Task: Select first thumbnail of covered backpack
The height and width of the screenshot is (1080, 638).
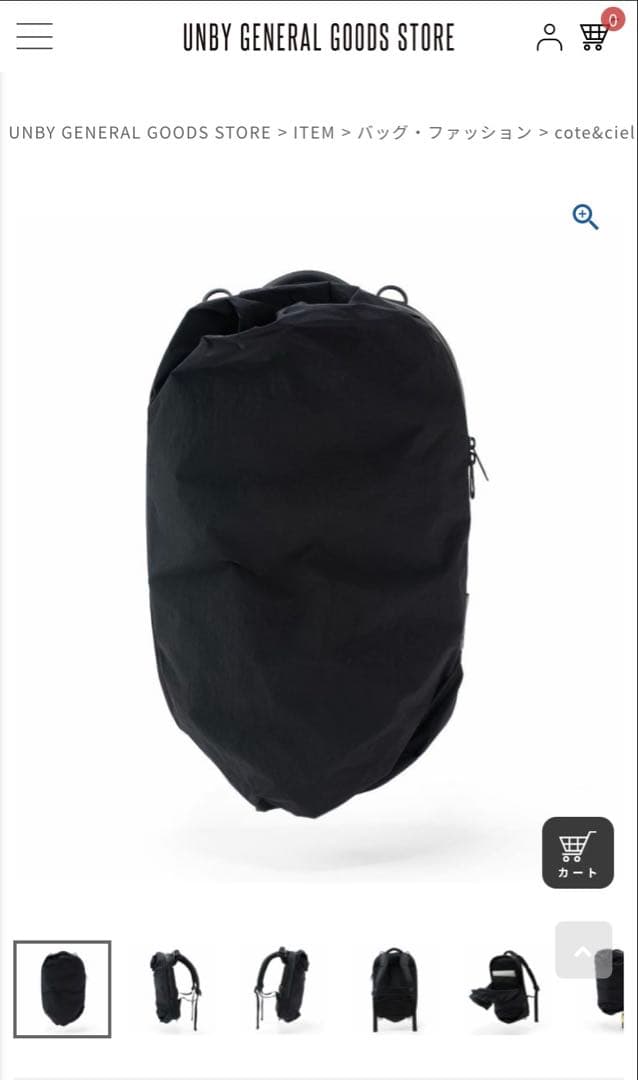Action: coord(62,989)
